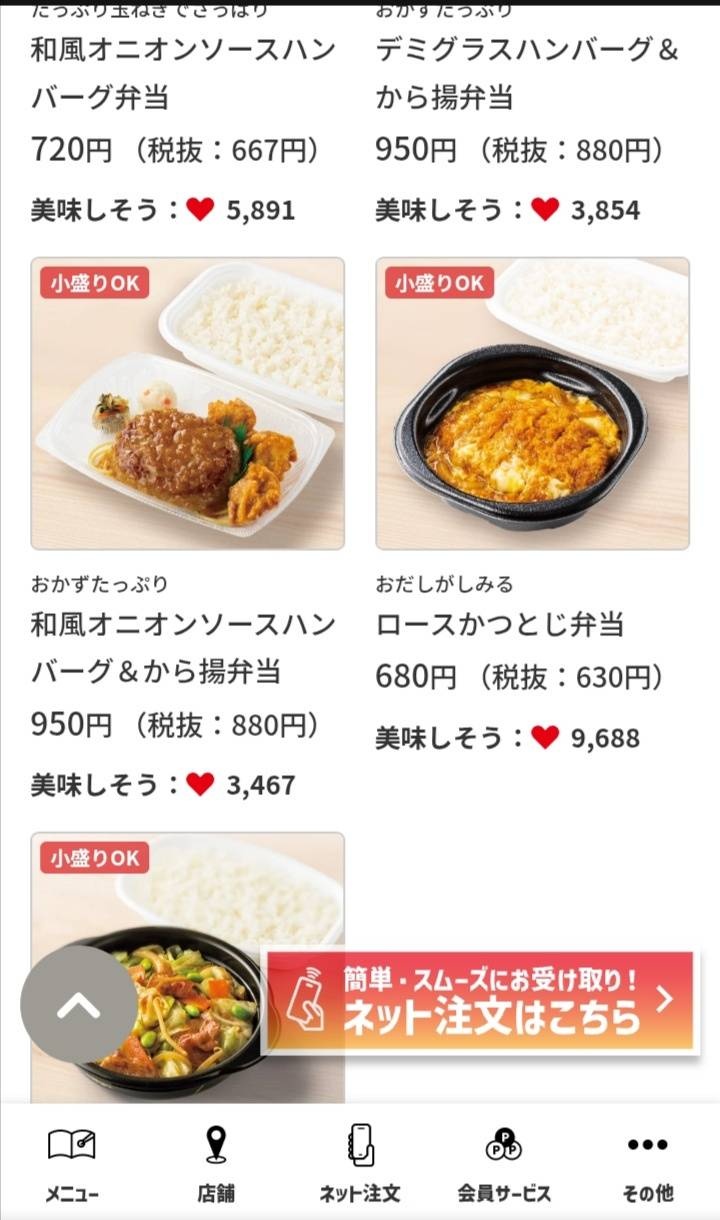Select the その他 tab
720x1220 pixels.
tap(647, 1164)
